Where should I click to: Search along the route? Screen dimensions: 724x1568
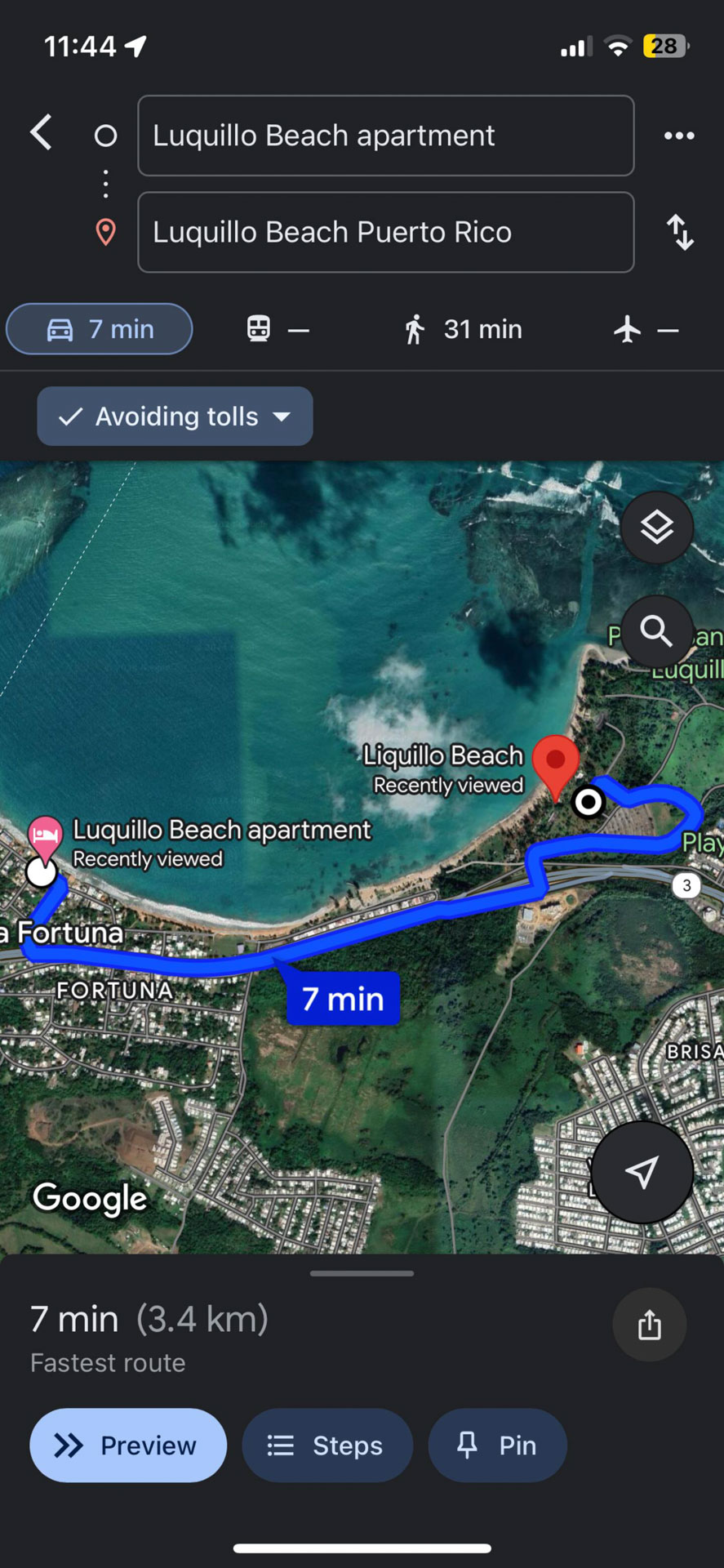pos(657,630)
